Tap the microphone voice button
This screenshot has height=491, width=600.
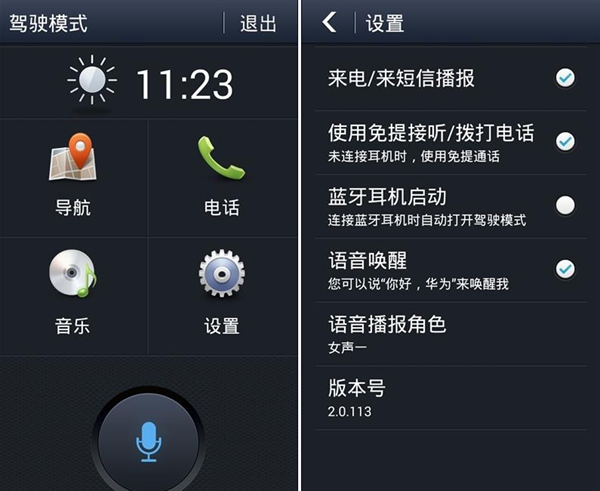[149, 441]
